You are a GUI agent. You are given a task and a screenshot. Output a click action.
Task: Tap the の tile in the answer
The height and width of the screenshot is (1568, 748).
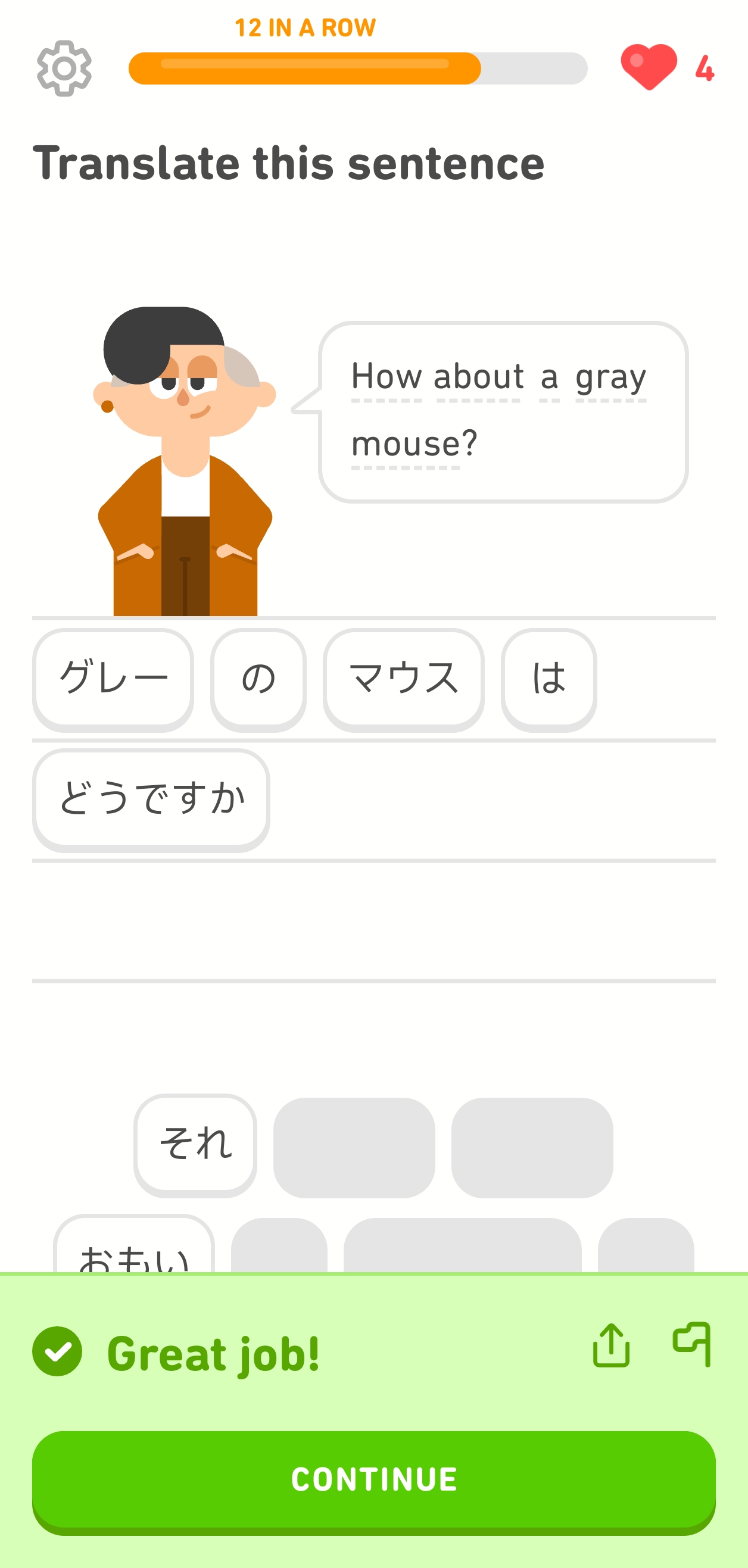point(258,679)
